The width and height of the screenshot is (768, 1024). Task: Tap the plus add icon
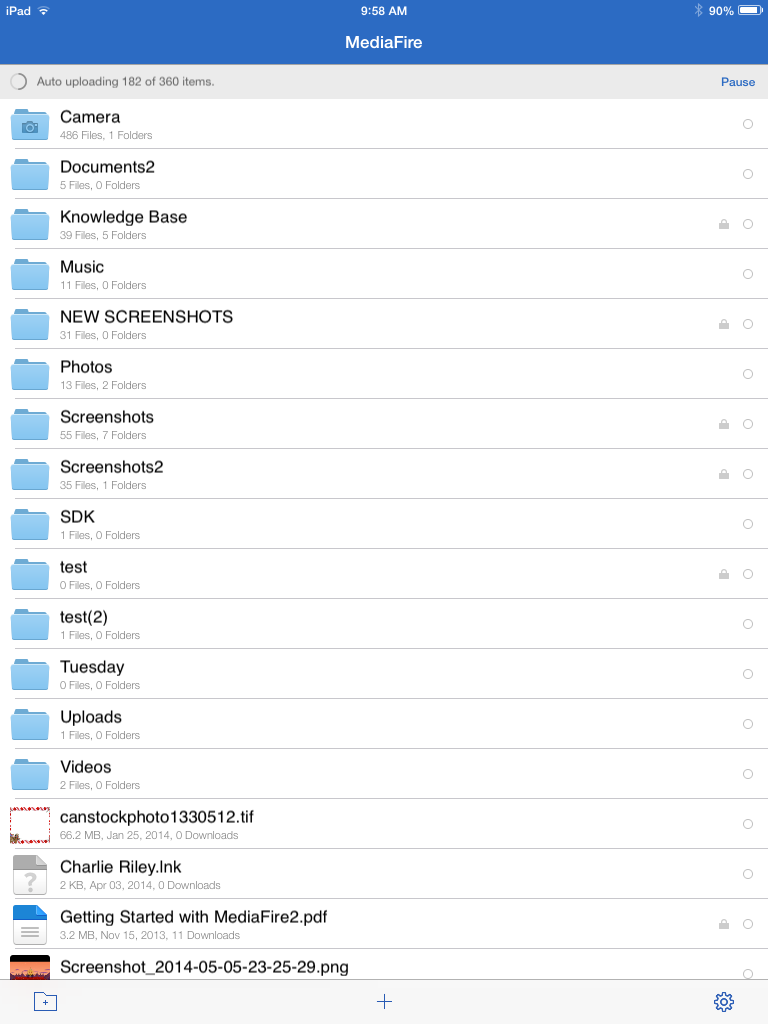point(384,1001)
